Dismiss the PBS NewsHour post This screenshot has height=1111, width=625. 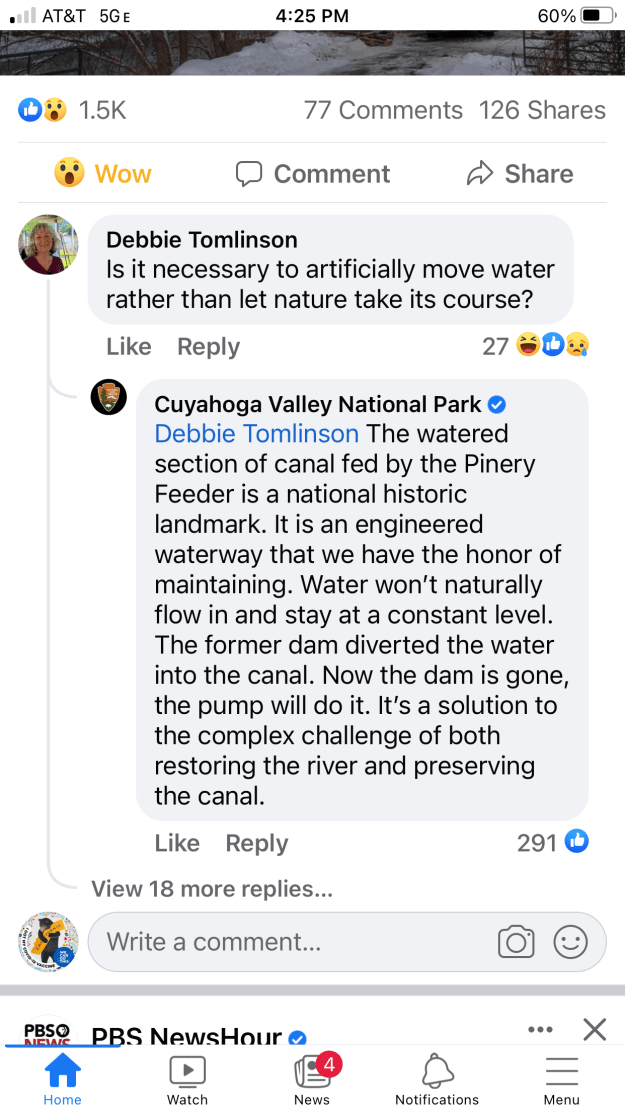[594, 1029]
